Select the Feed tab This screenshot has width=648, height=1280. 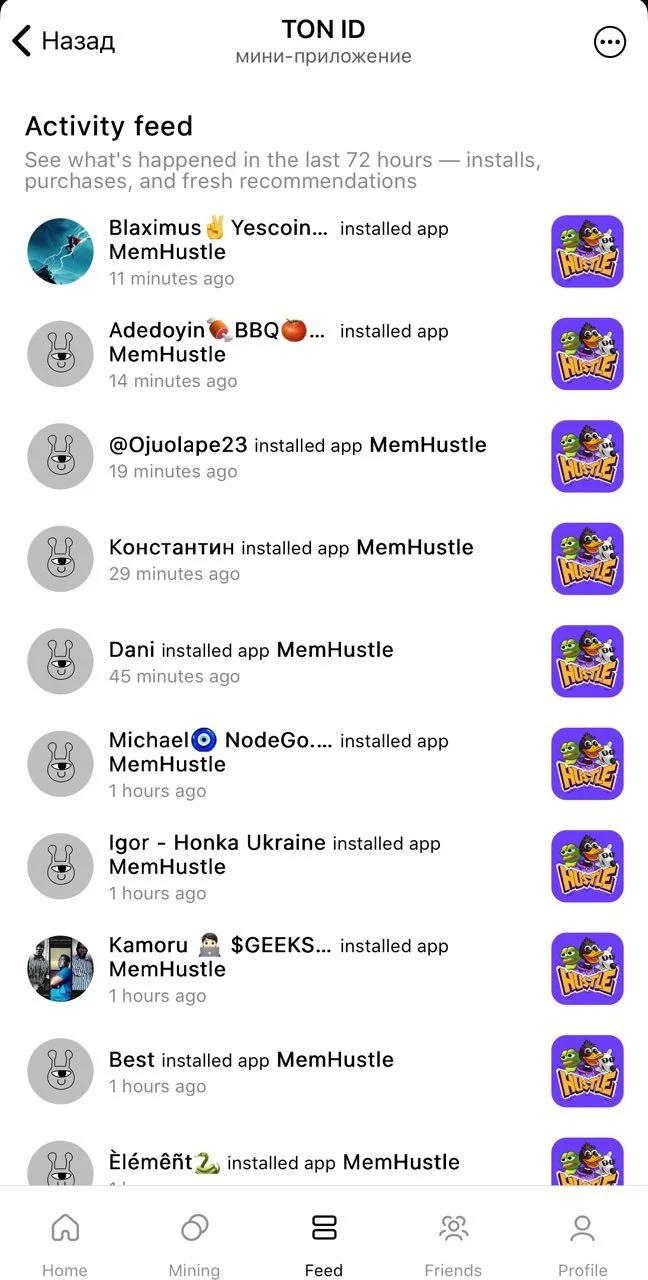(x=324, y=1243)
